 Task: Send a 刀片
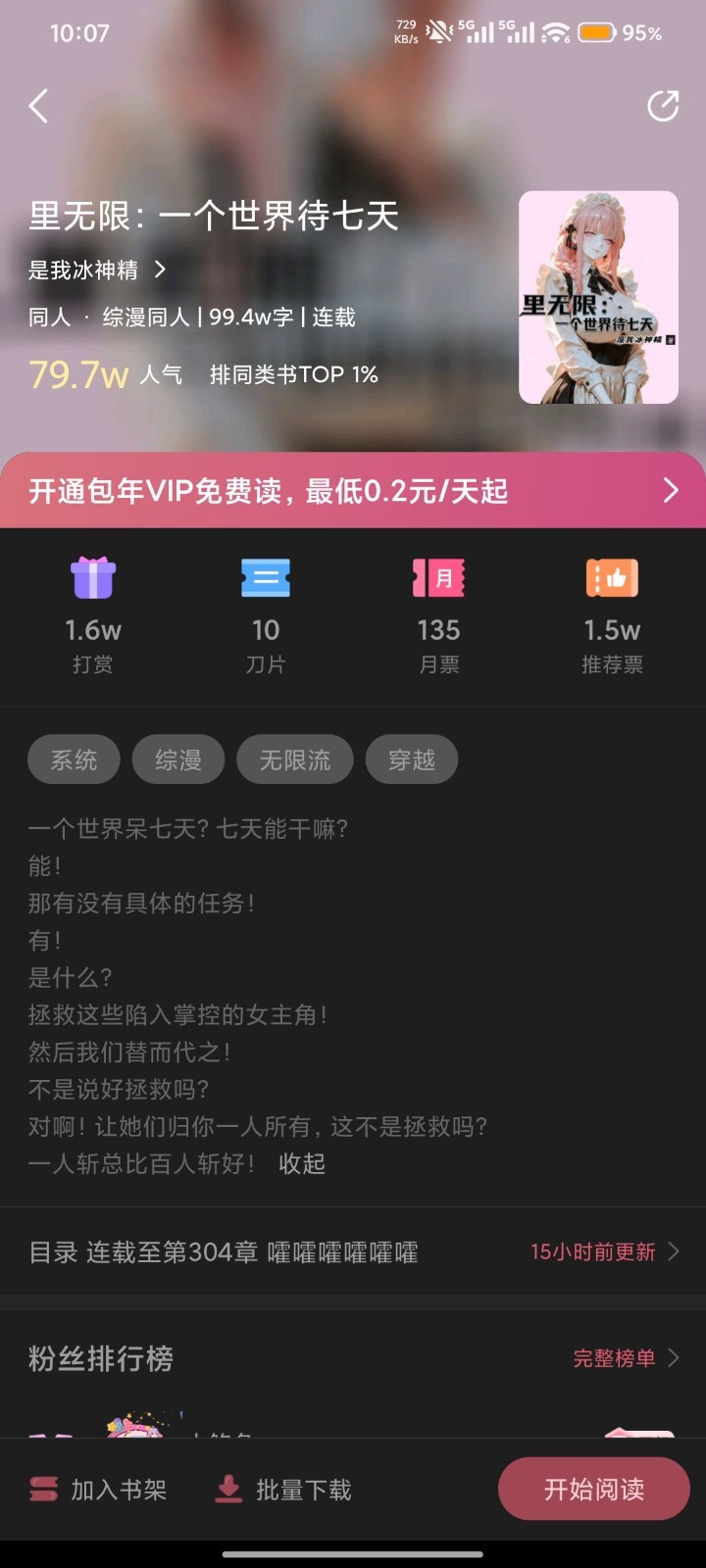[266, 615]
